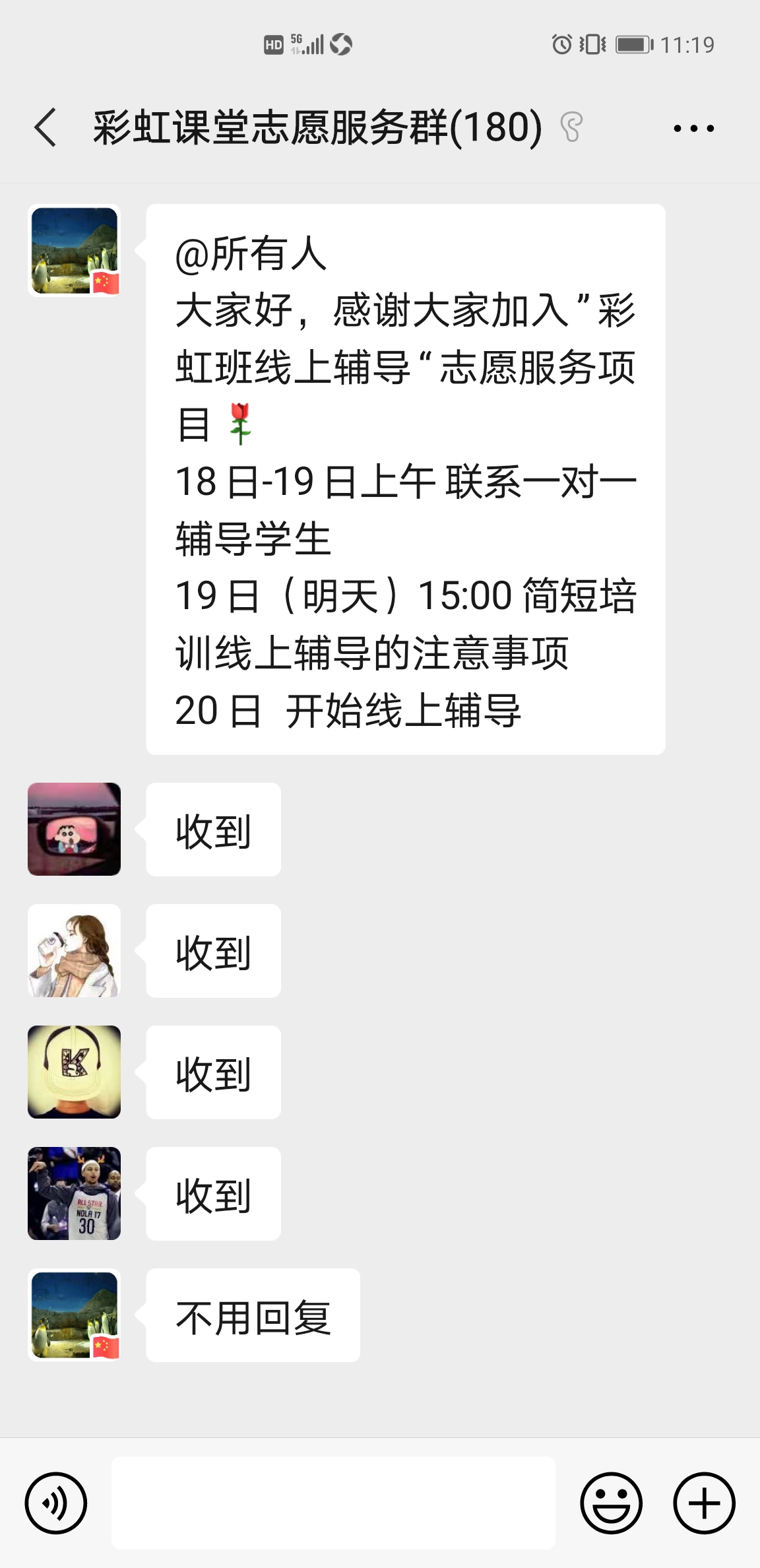Open the Crayon Shin-chan mirror avatar profile
This screenshot has width=760, height=1568.
pyautogui.click(x=75, y=830)
